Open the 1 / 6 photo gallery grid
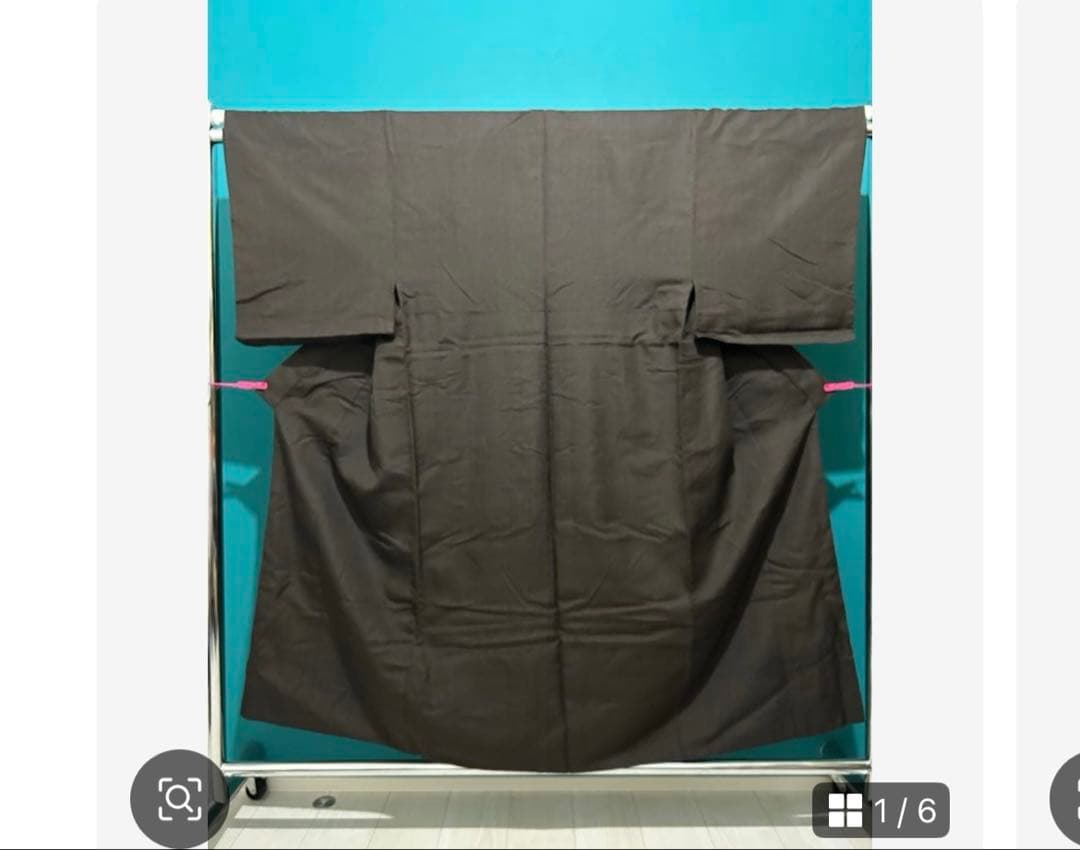The width and height of the screenshot is (1080, 850). 881,810
